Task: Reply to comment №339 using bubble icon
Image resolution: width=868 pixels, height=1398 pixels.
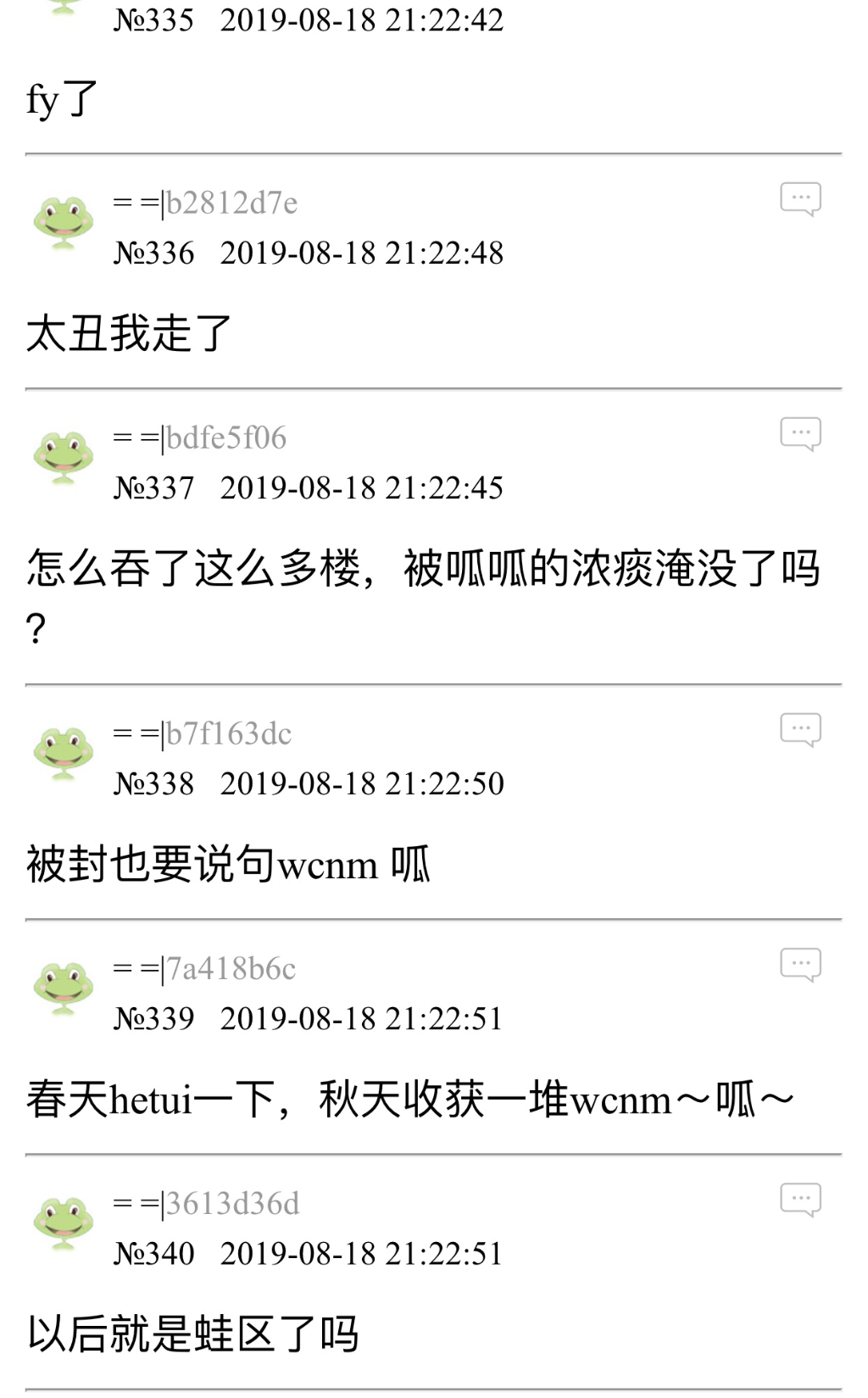Action: (x=800, y=965)
